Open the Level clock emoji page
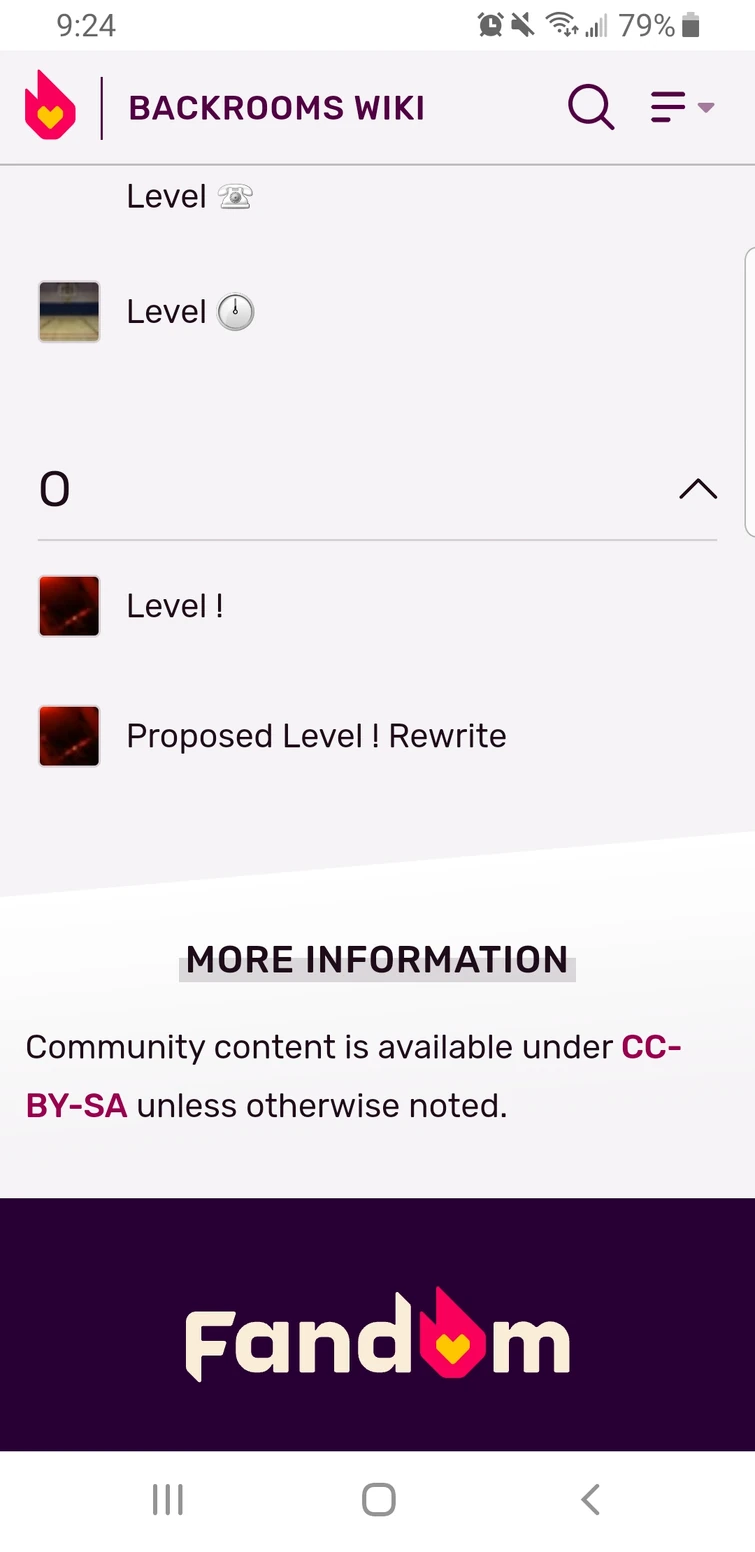Image resolution: width=755 pixels, height=1552 pixels. click(190, 312)
